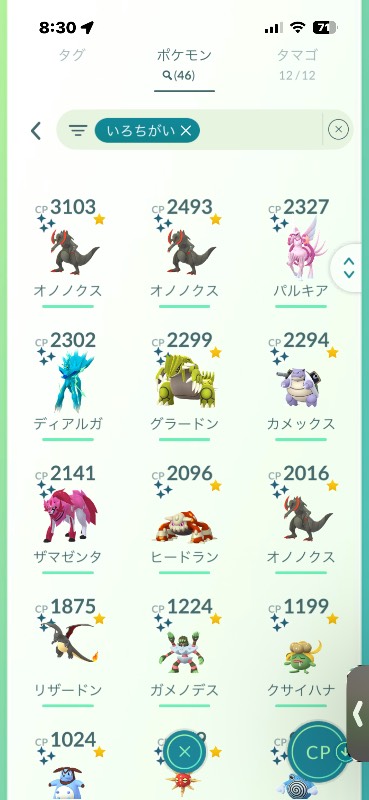The image size is (369, 800).
Task: Switch to the タマゴ tab
Action: pyautogui.click(x=297, y=64)
